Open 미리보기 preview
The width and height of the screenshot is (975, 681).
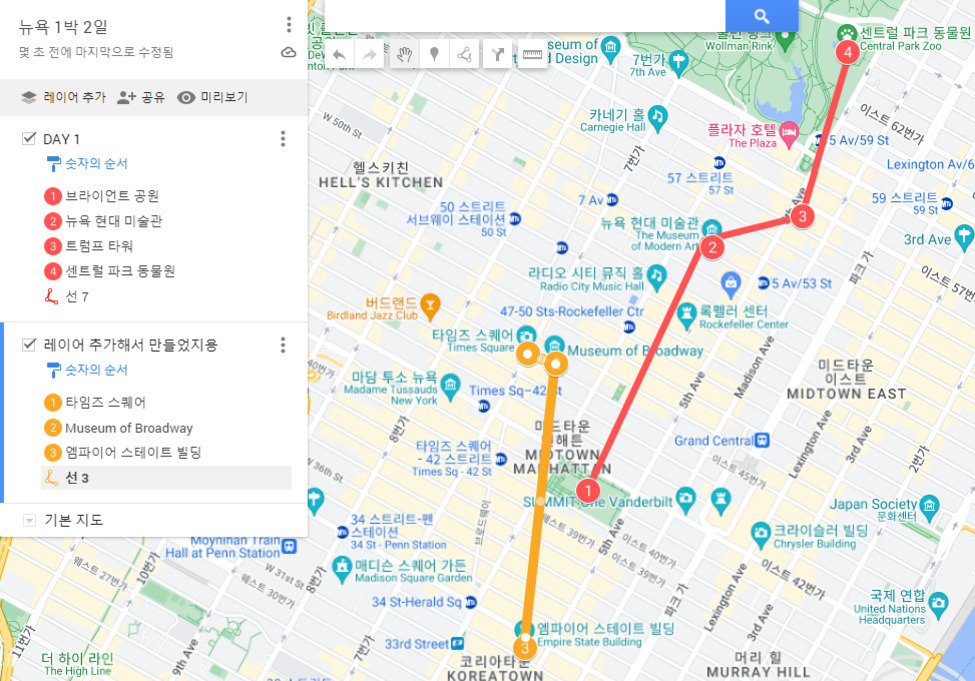coord(212,97)
